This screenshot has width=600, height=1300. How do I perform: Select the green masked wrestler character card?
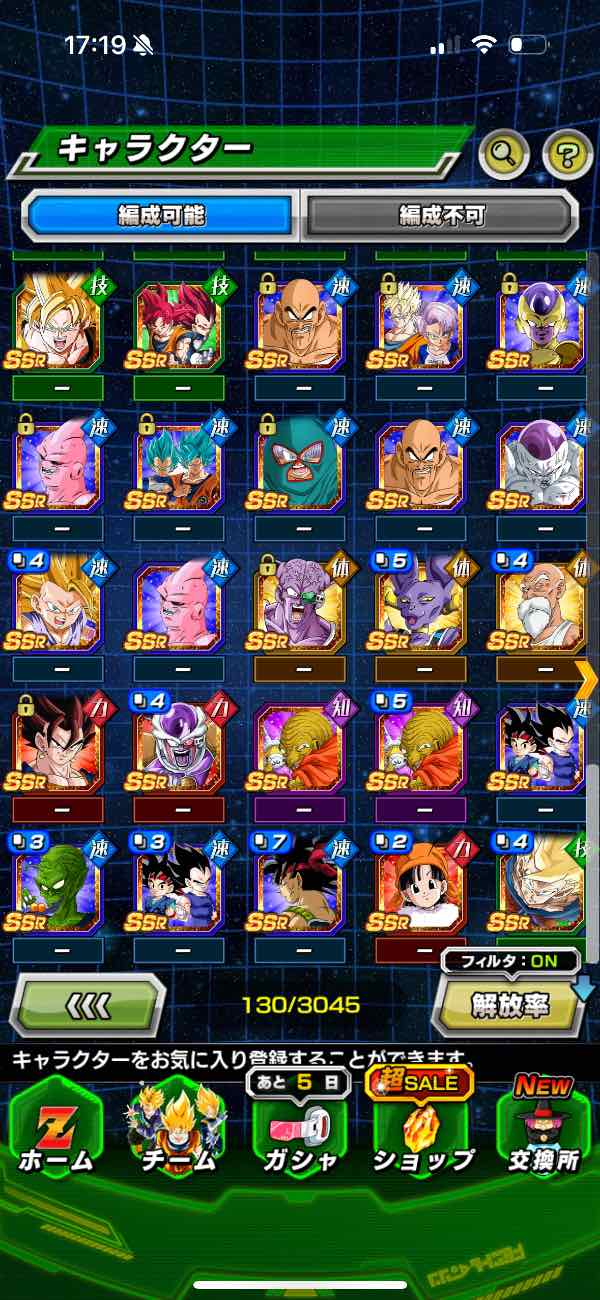(300, 463)
